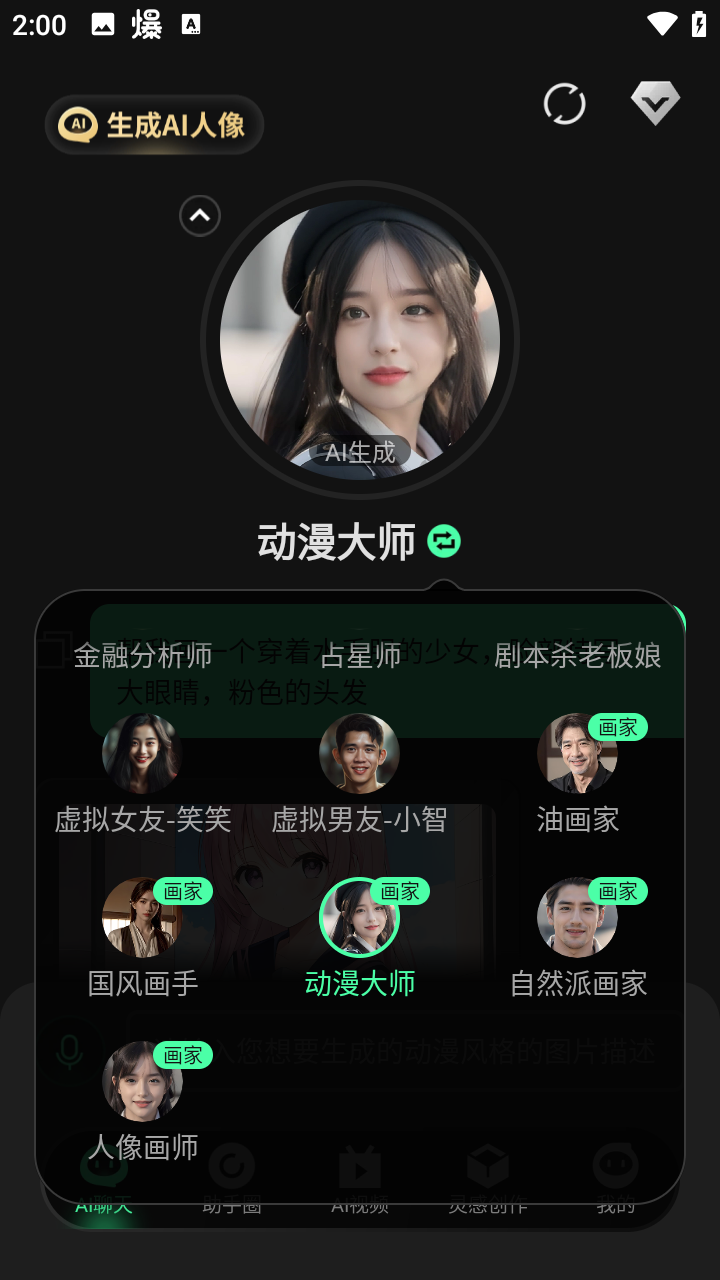Select the 金融分析师 role
Viewport: 720px width, 1280px height.
tap(143, 656)
